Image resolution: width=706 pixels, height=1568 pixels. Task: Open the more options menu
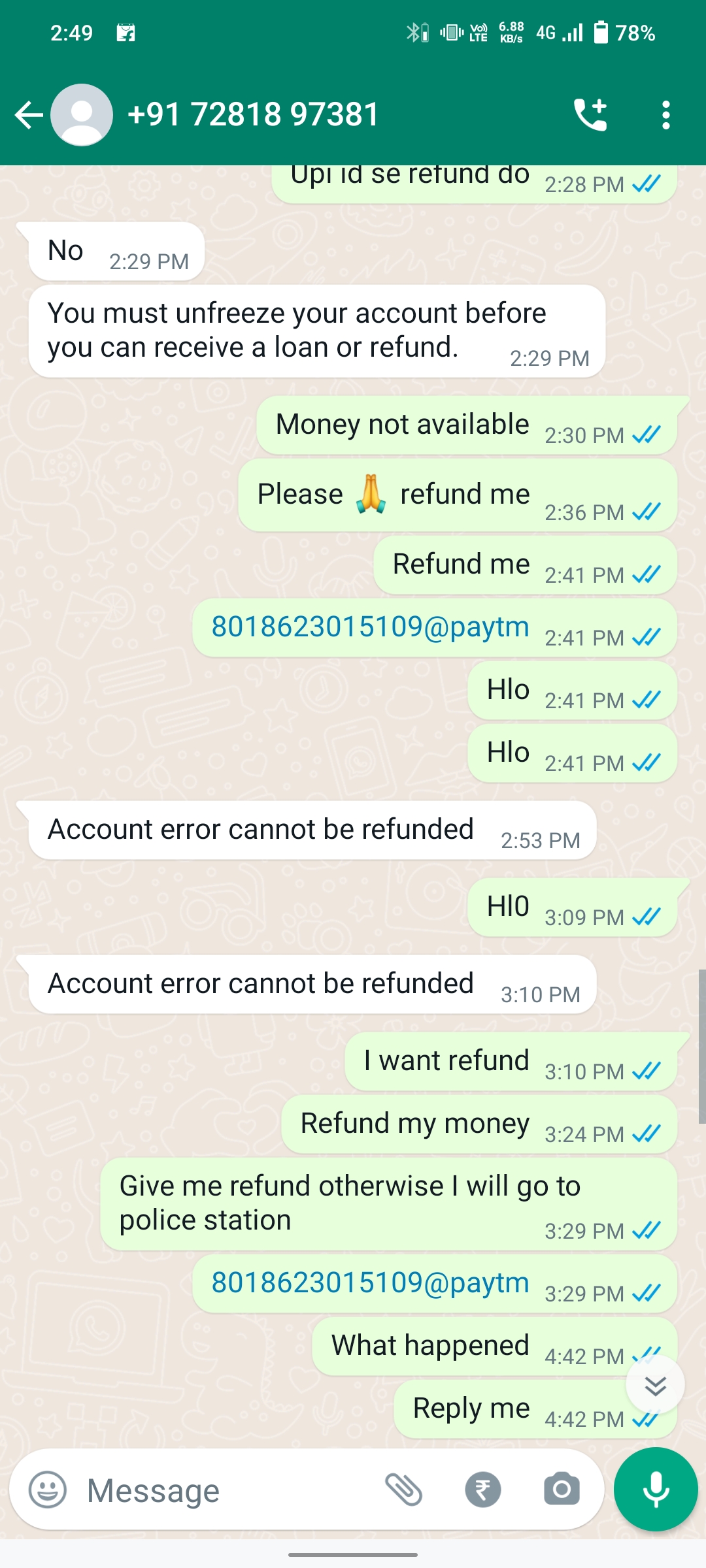(x=665, y=115)
